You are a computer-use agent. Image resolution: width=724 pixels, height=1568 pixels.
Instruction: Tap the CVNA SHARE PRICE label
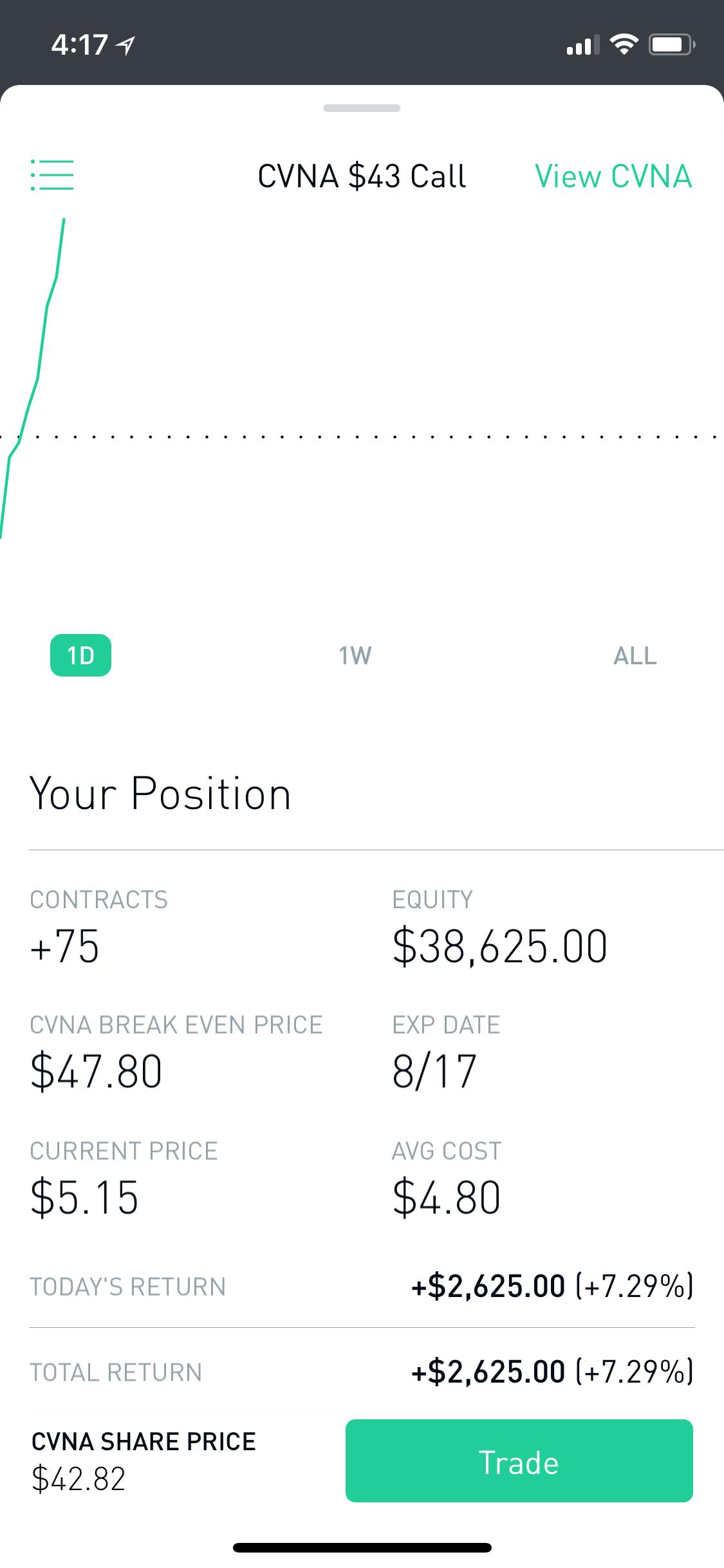tap(143, 1441)
